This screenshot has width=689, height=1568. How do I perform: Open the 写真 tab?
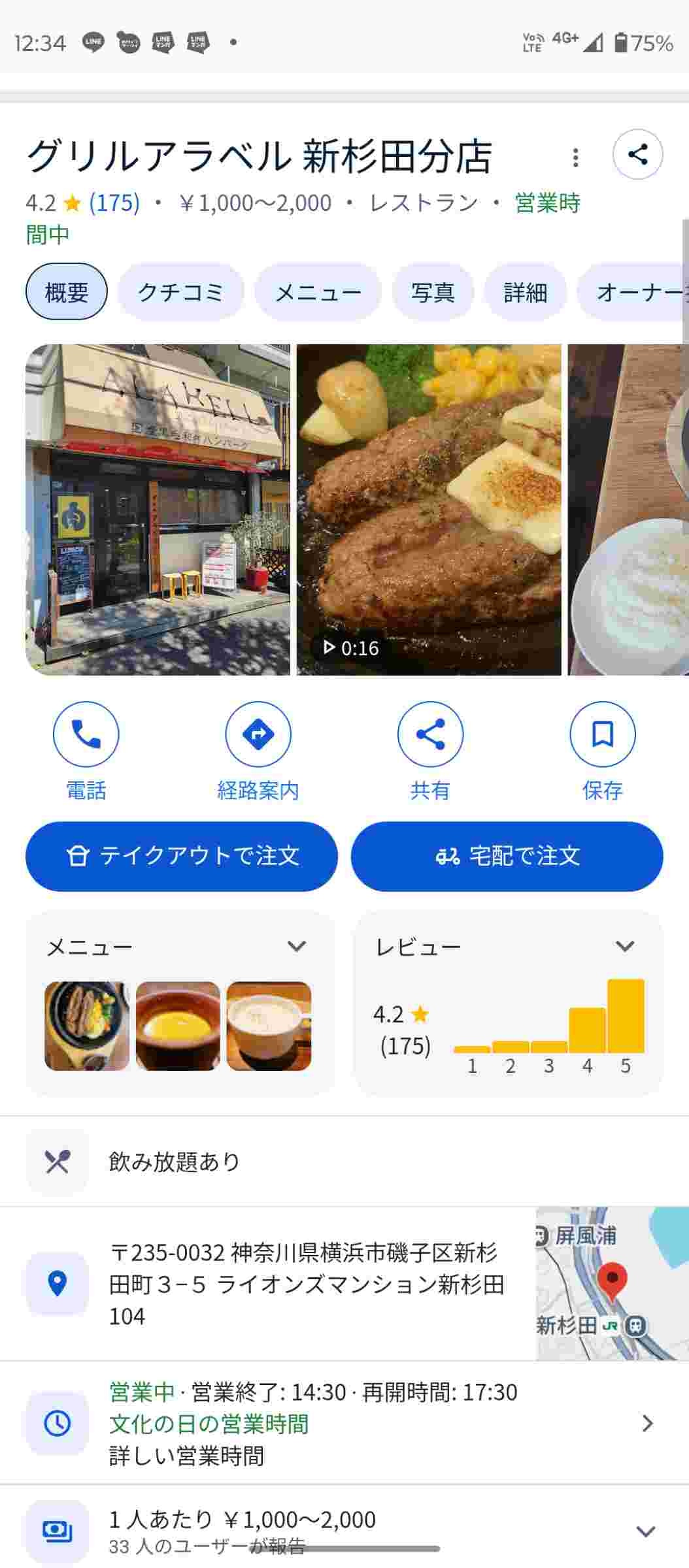[x=432, y=292]
